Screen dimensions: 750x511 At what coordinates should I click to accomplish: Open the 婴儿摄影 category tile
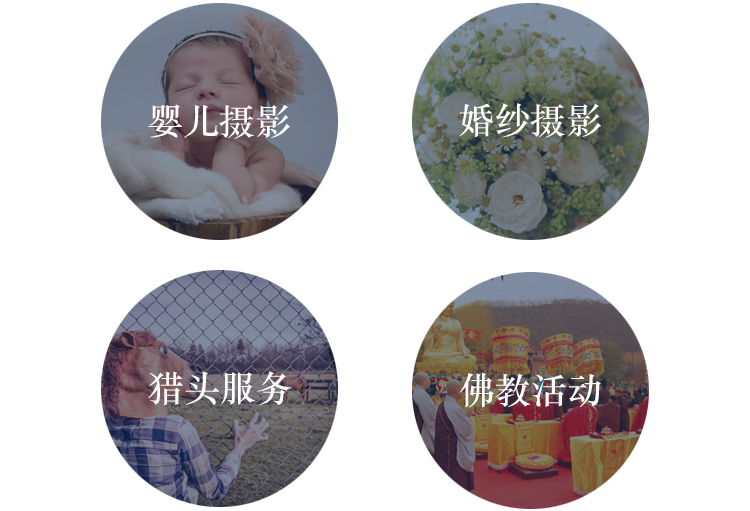pyautogui.click(x=219, y=120)
